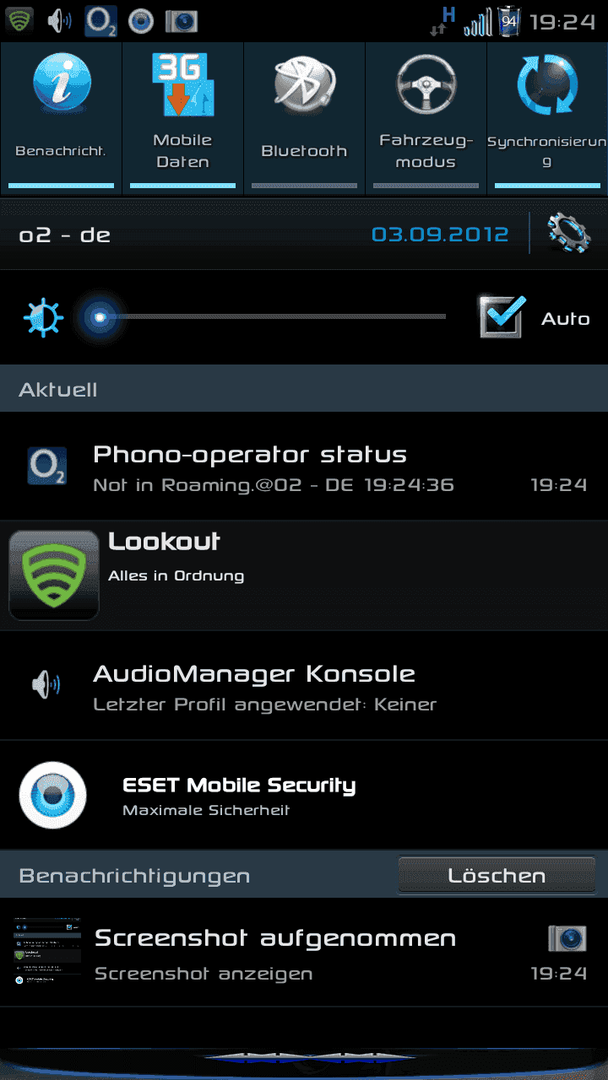This screenshot has width=608, height=1080.
Task: Enable Fahrzeugmodus
Action: point(426,118)
